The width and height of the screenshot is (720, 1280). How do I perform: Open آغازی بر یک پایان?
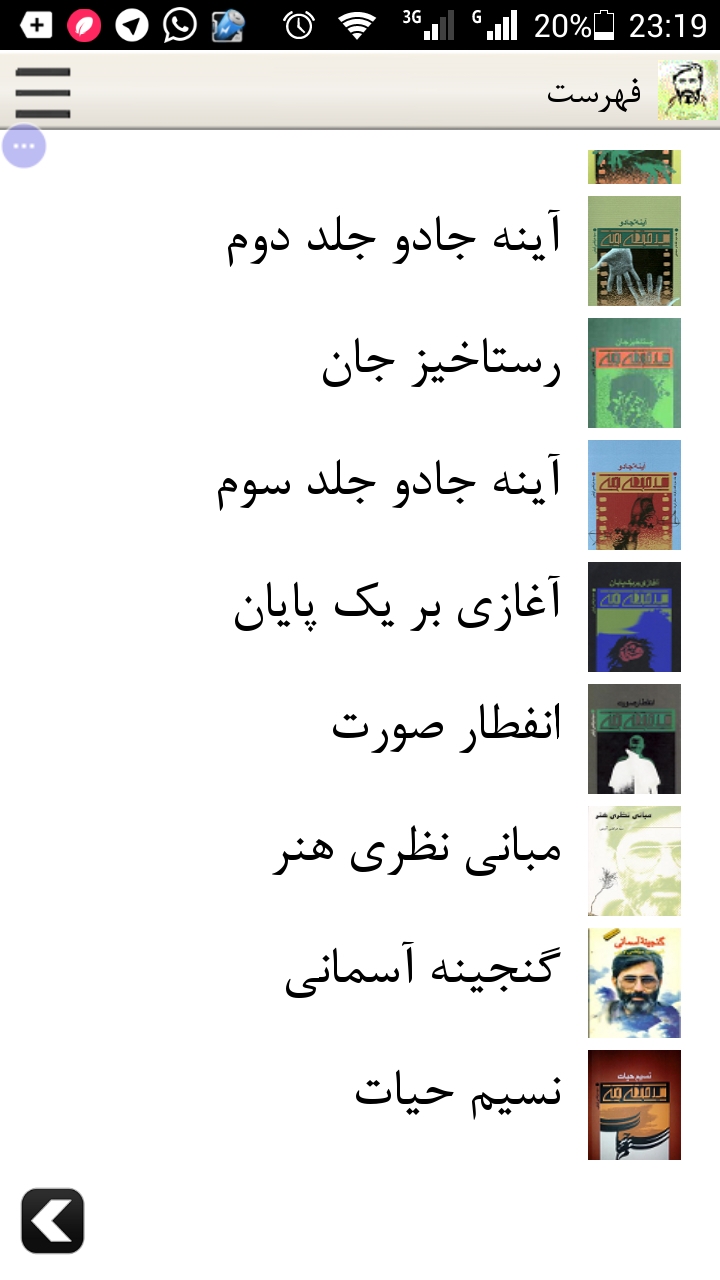coord(360,617)
